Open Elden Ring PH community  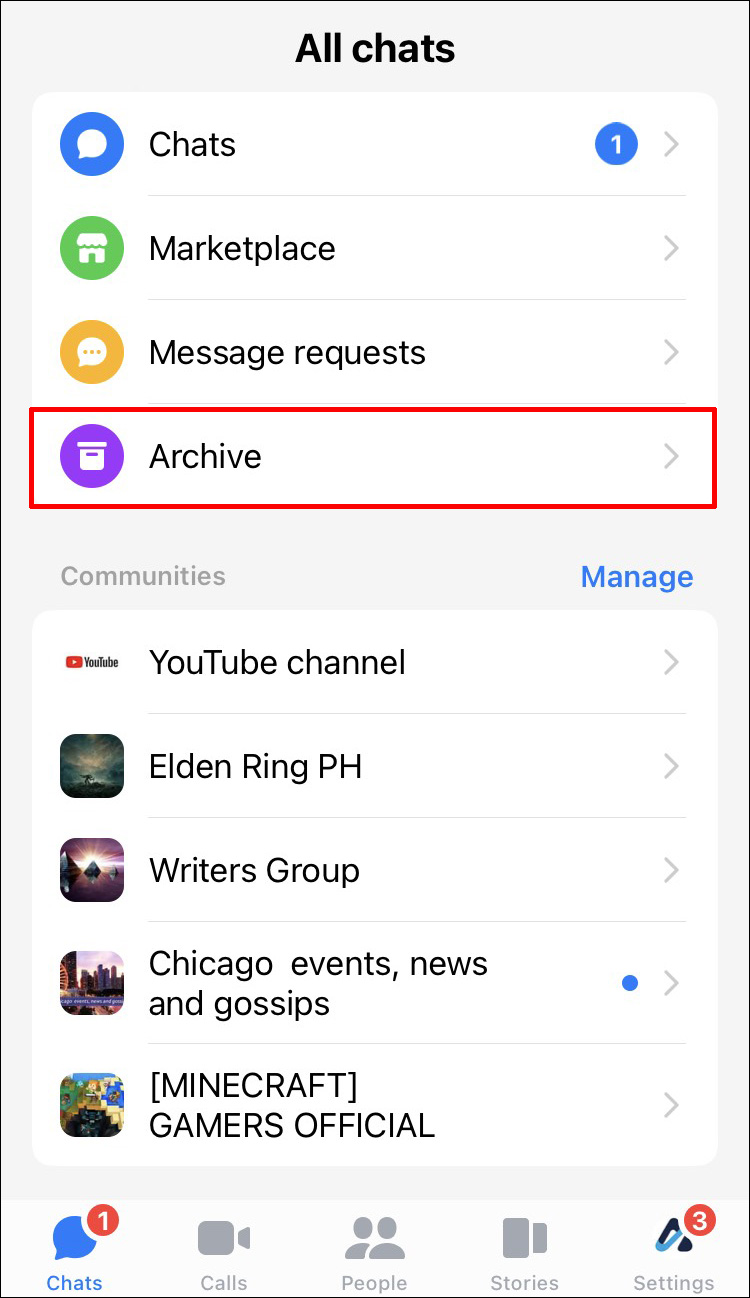click(x=374, y=767)
